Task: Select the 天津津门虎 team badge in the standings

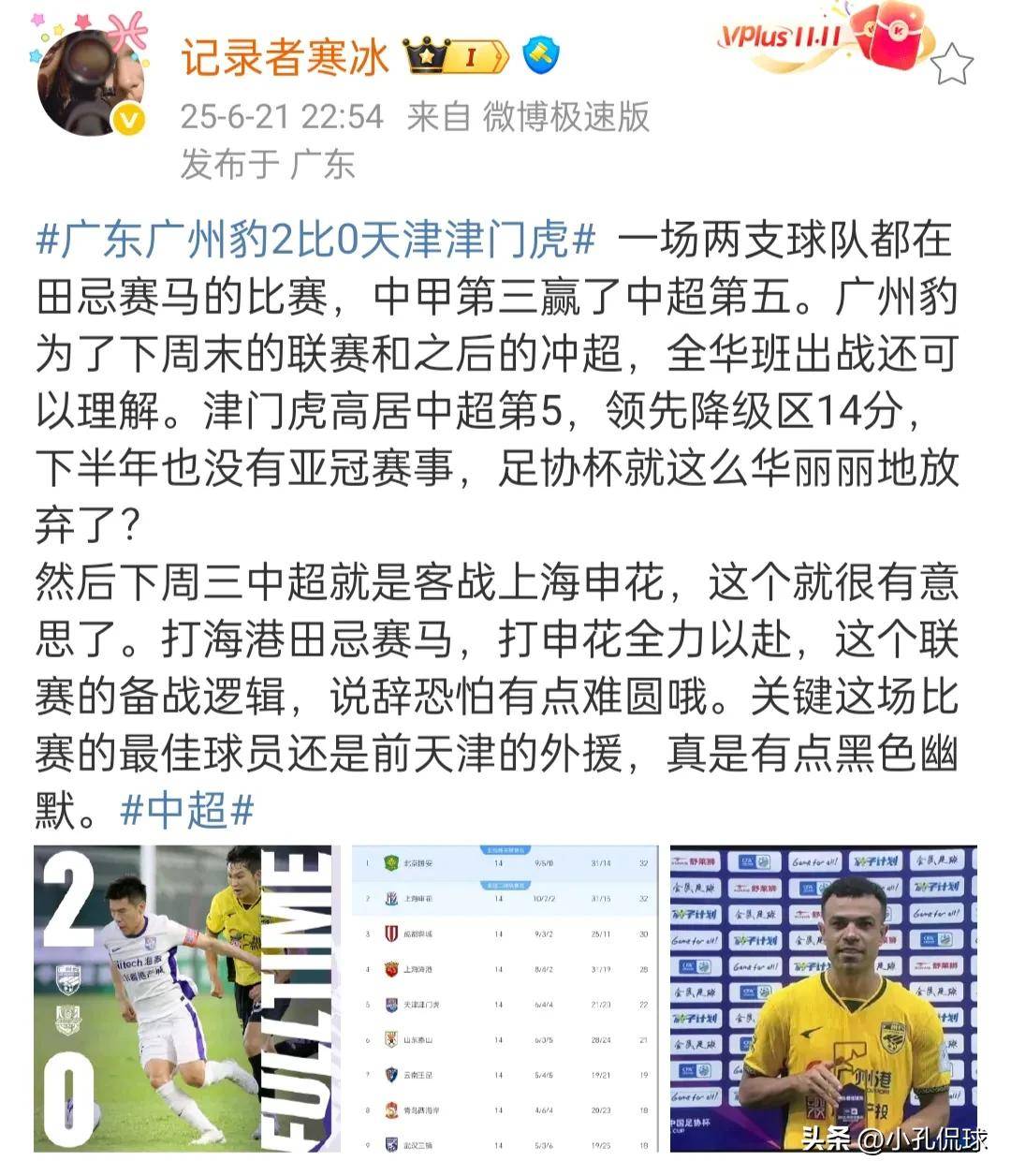Action: [390, 1005]
